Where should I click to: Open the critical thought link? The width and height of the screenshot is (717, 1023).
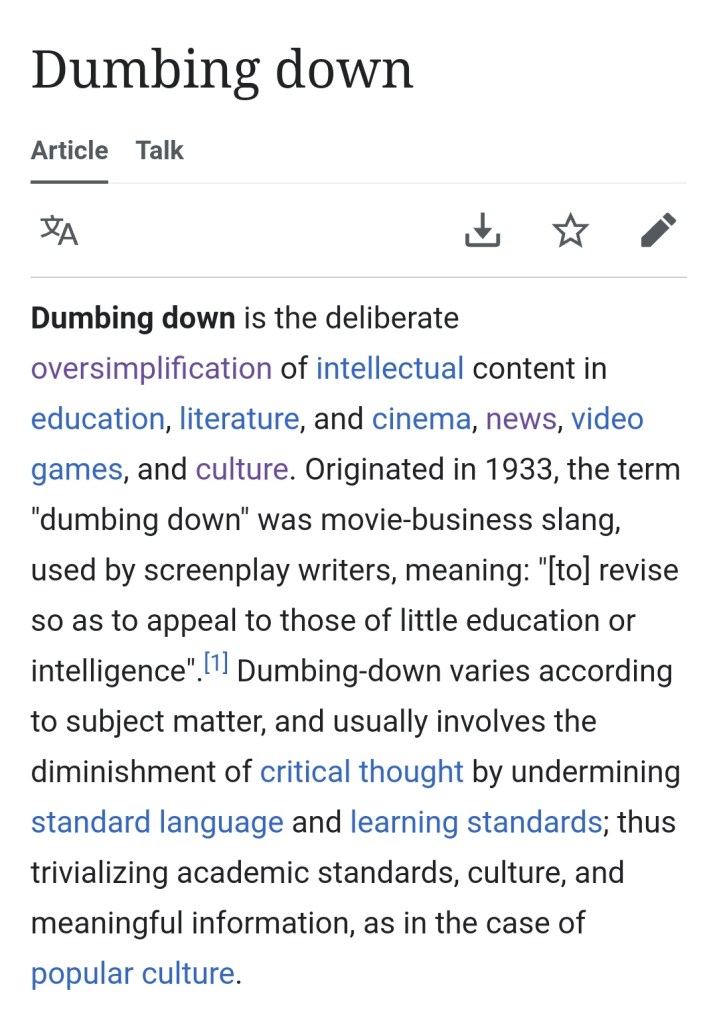[361, 771]
